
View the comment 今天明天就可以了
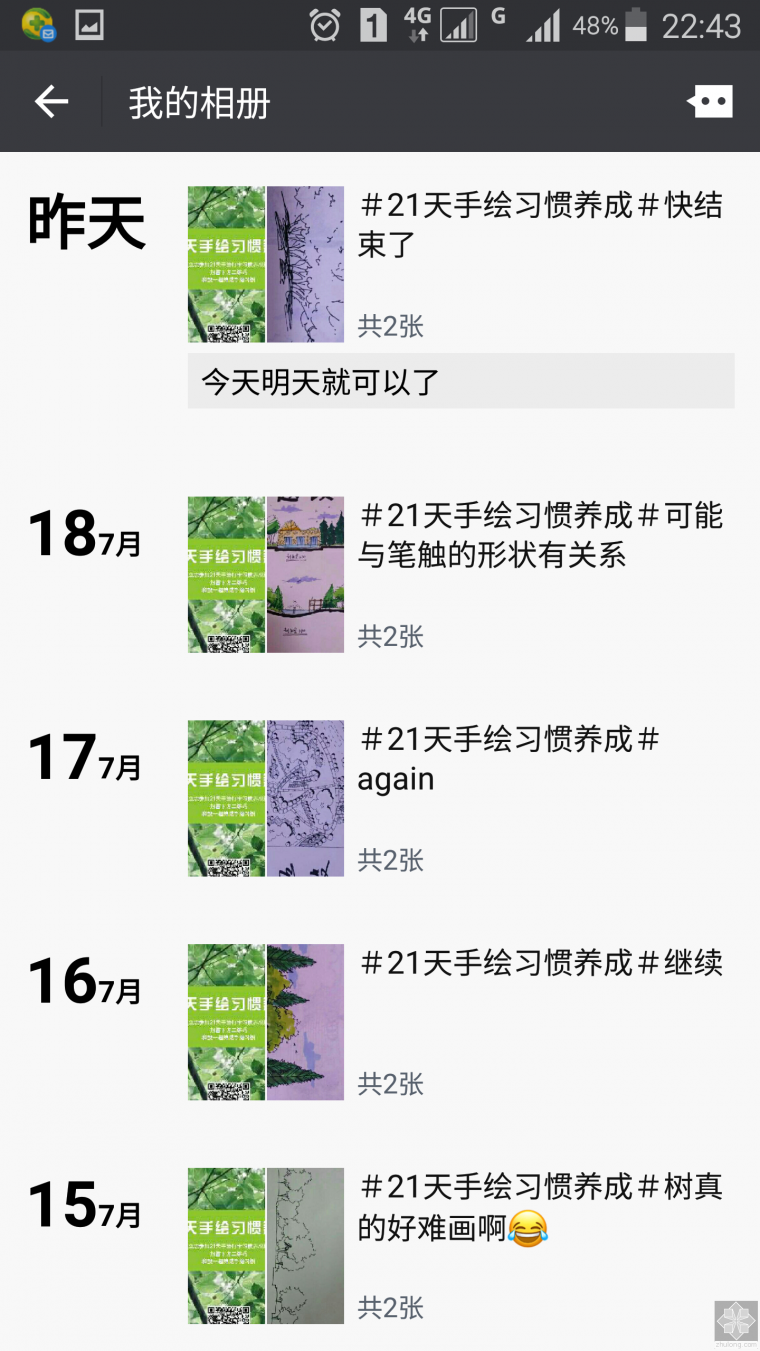(460, 381)
